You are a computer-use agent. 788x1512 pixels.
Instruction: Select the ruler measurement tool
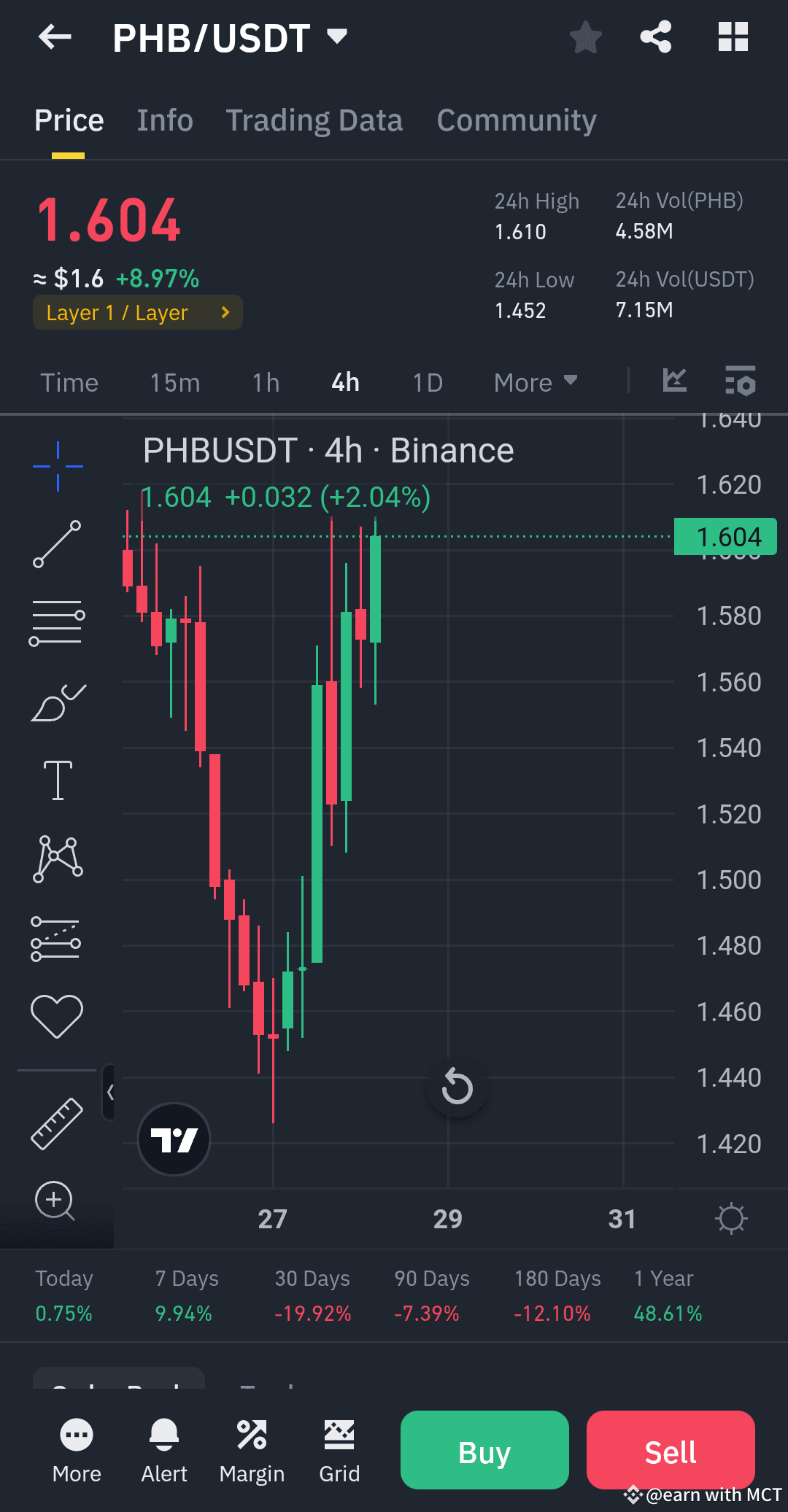click(58, 1123)
